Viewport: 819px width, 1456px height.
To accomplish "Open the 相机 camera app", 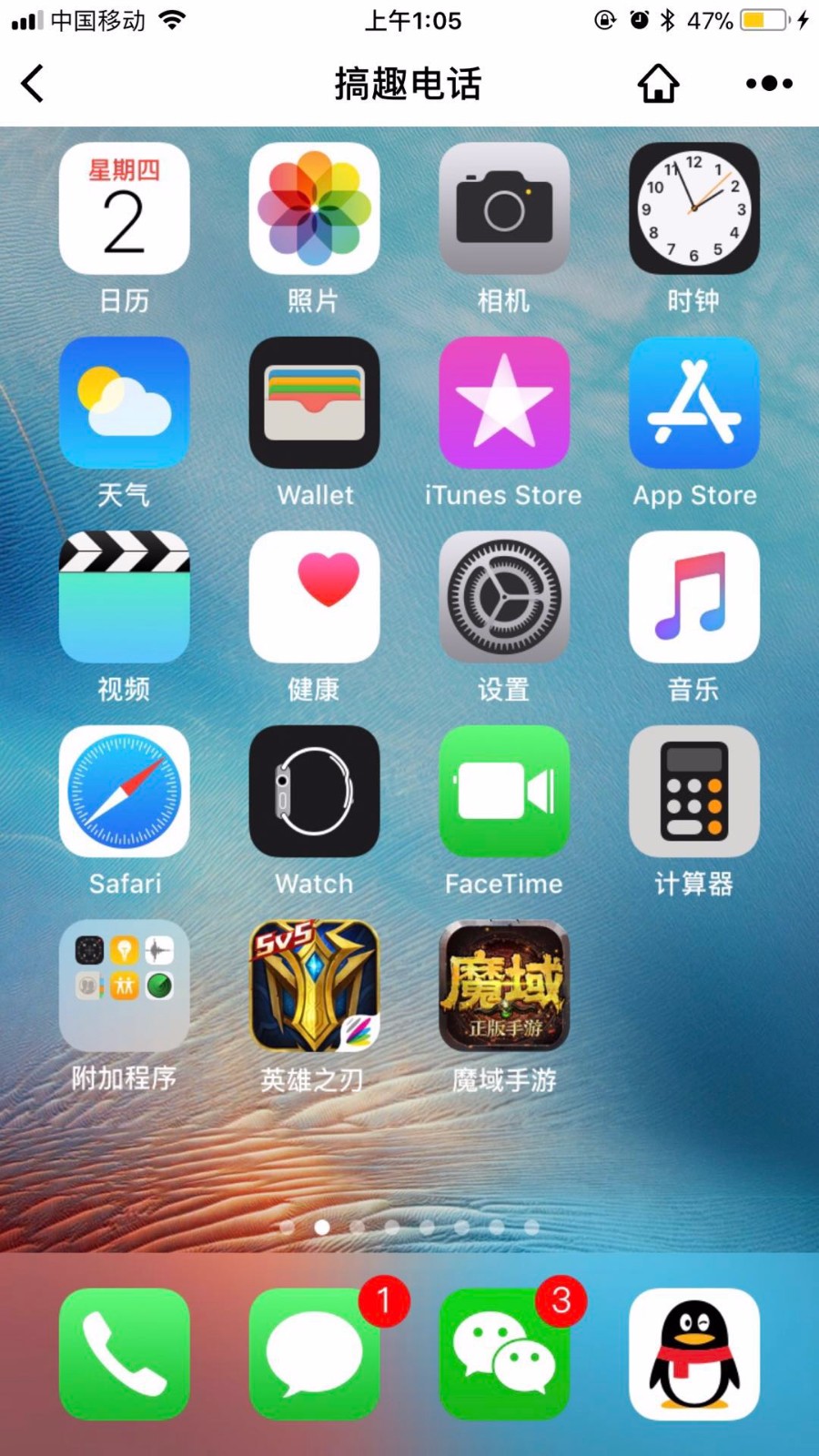I will (504, 209).
